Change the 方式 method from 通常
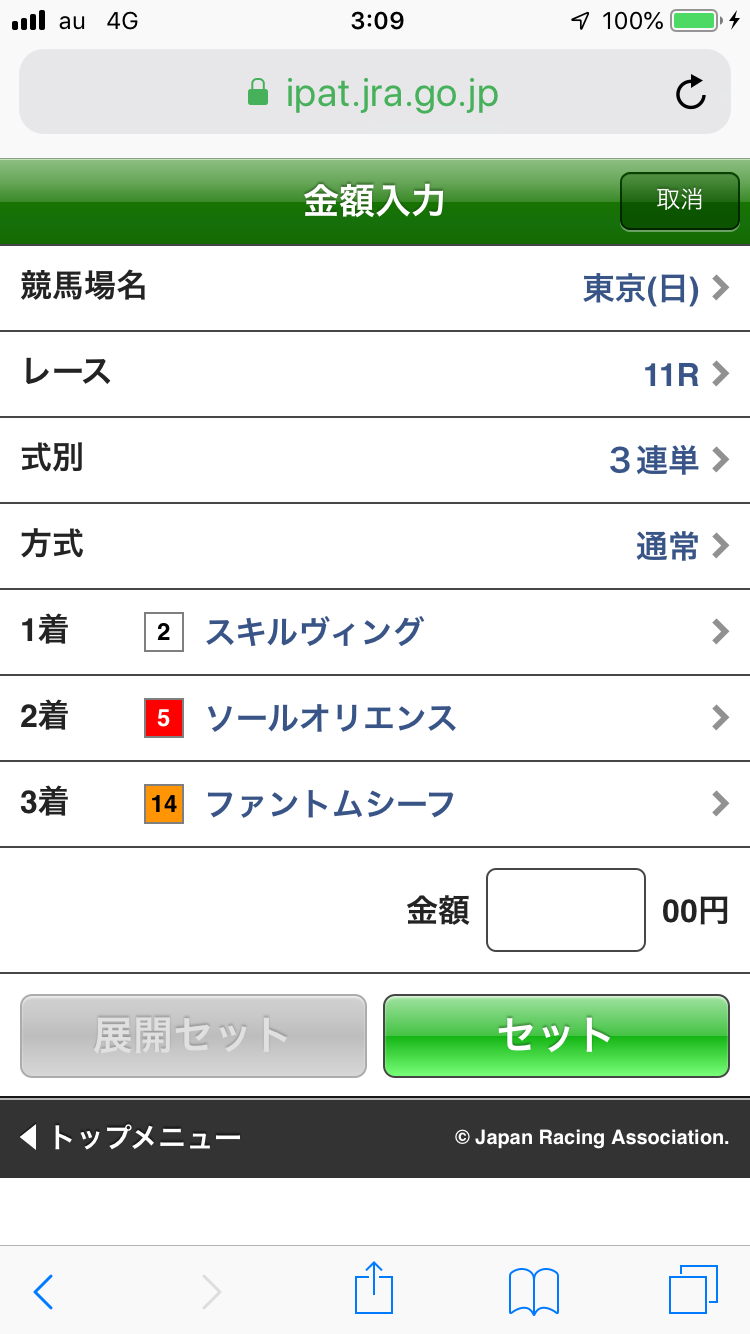Image resolution: width=750 pixels, height=1334 pixels. coord(375,547)
